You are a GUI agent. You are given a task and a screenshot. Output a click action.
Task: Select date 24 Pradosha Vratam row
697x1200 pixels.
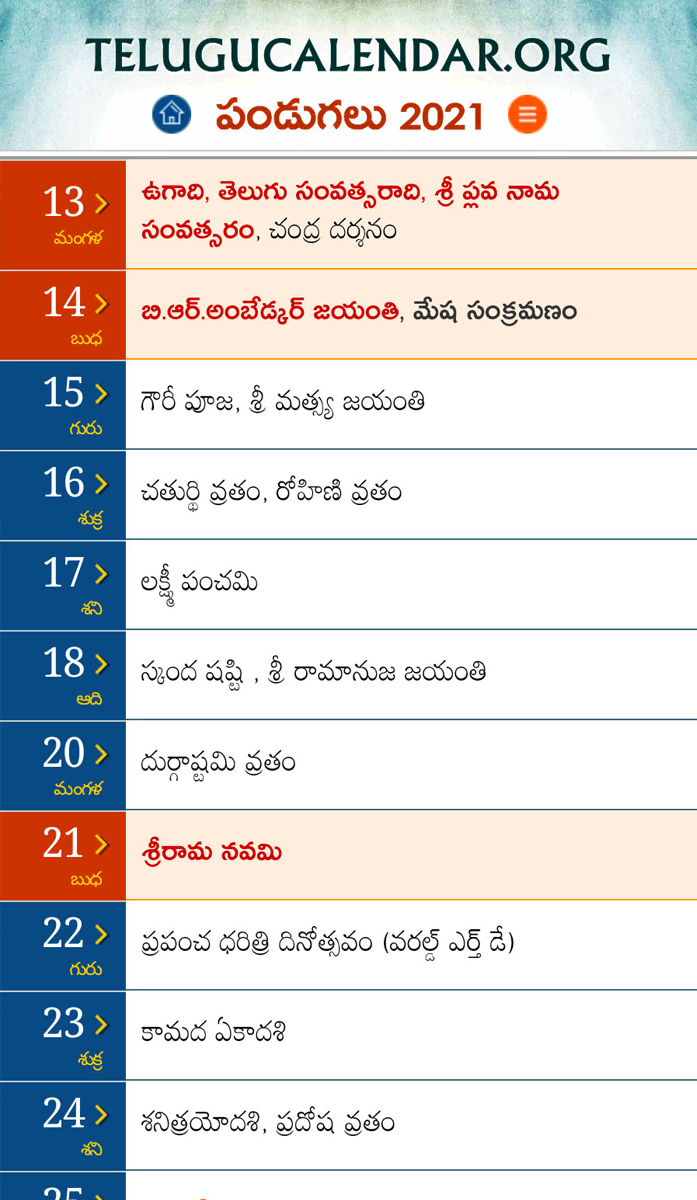pos(348,1126)
